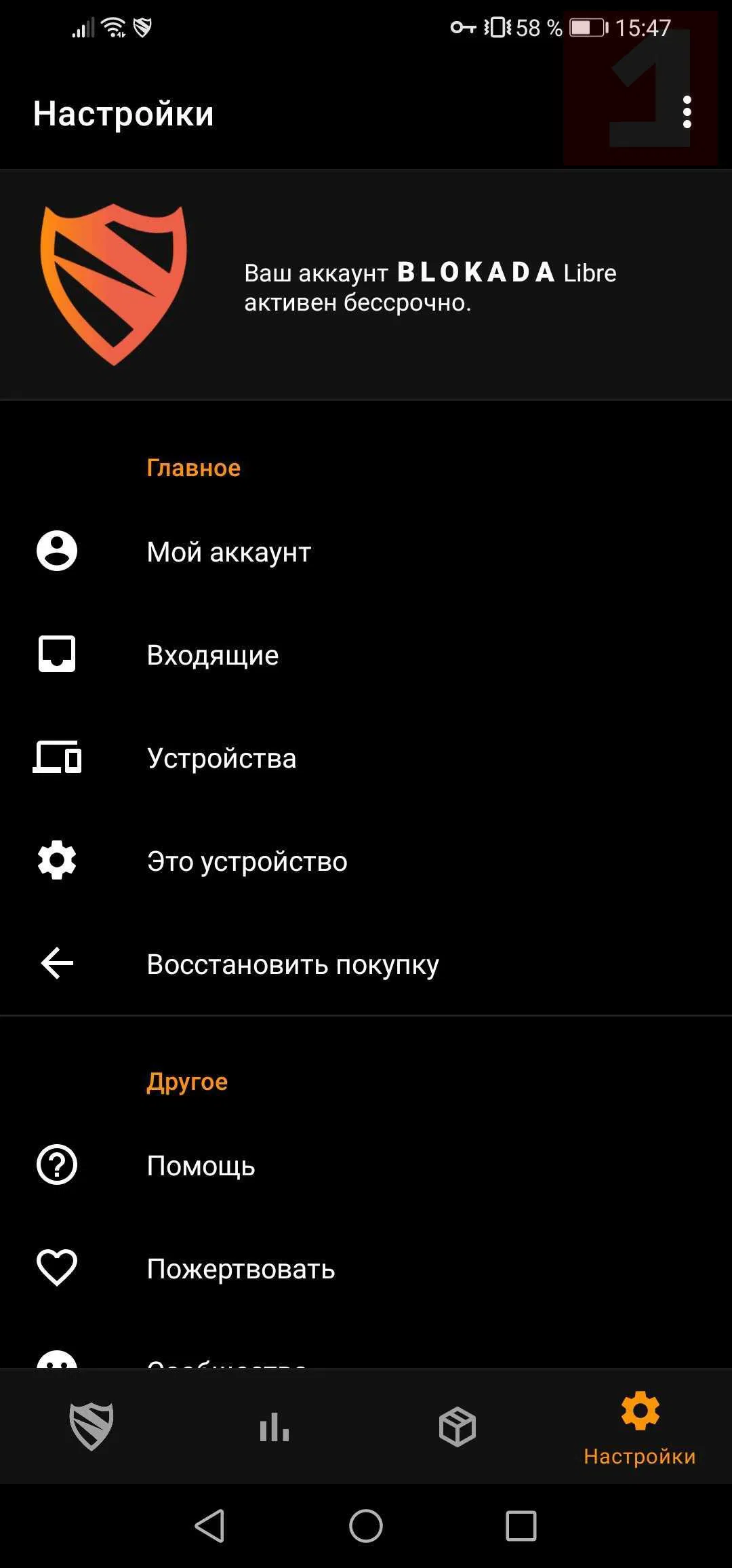Switch to the activity stats tab
The height and width of the screenshot is (1568, 732).
point(274,1426)
